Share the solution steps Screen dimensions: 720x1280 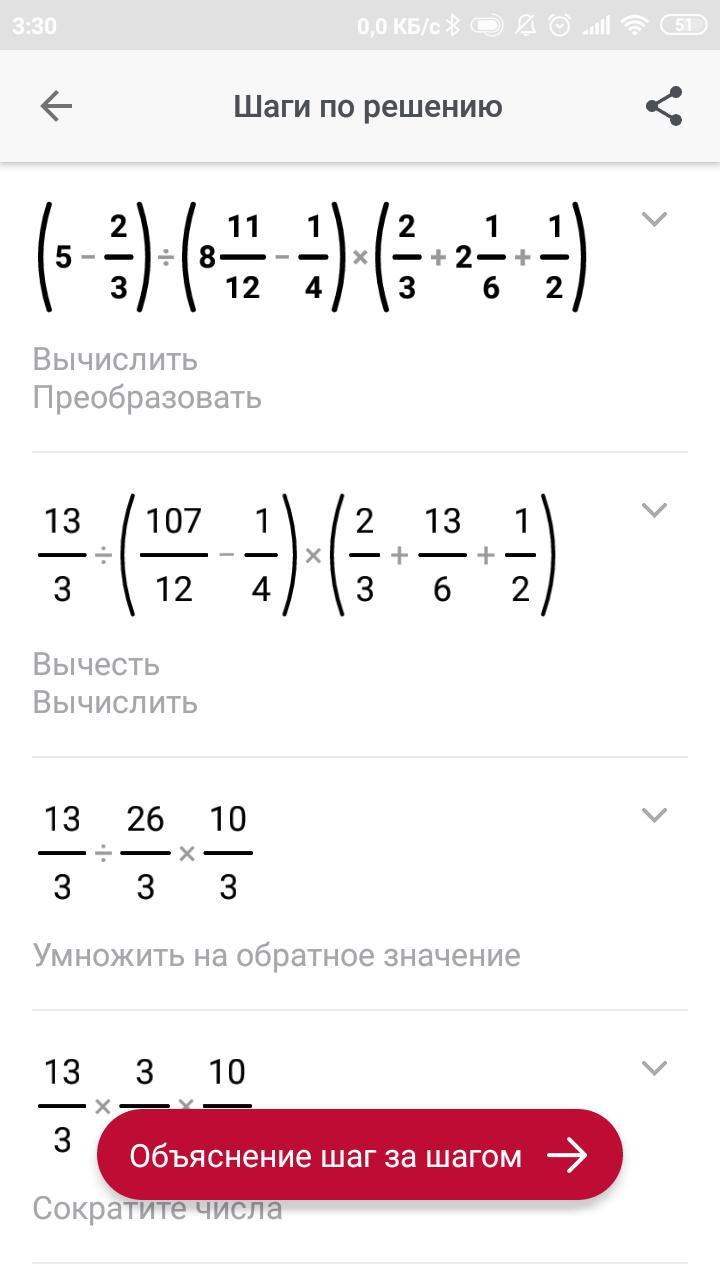(x=664, y=106)
